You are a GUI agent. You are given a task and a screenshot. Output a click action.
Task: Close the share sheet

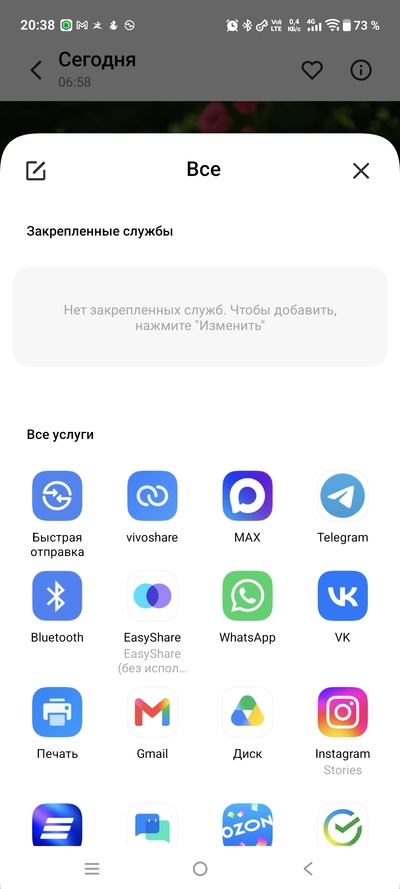coord(361,171)
